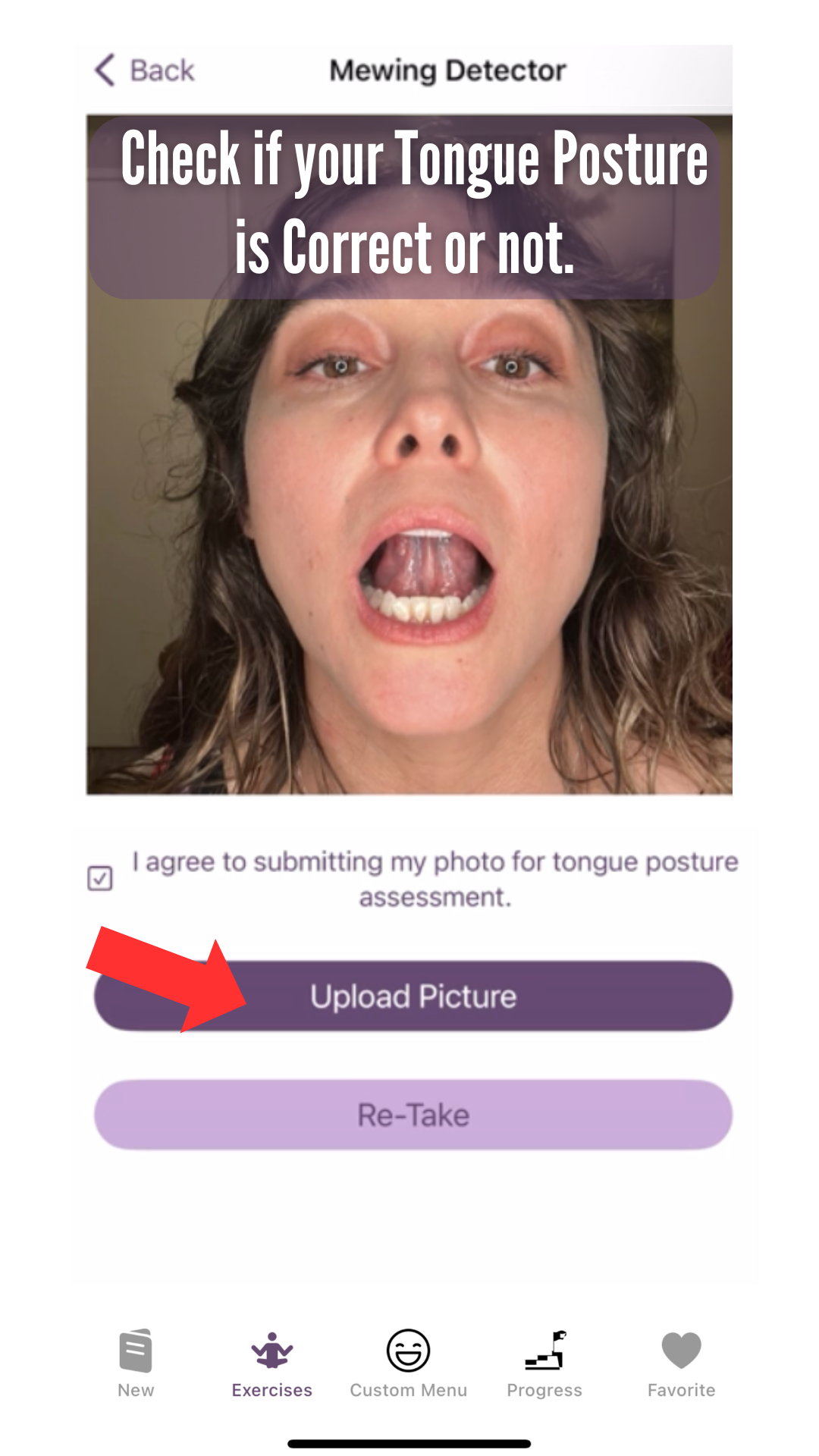
Task: Open the Exercises tab
Action: click(271, 1363)
